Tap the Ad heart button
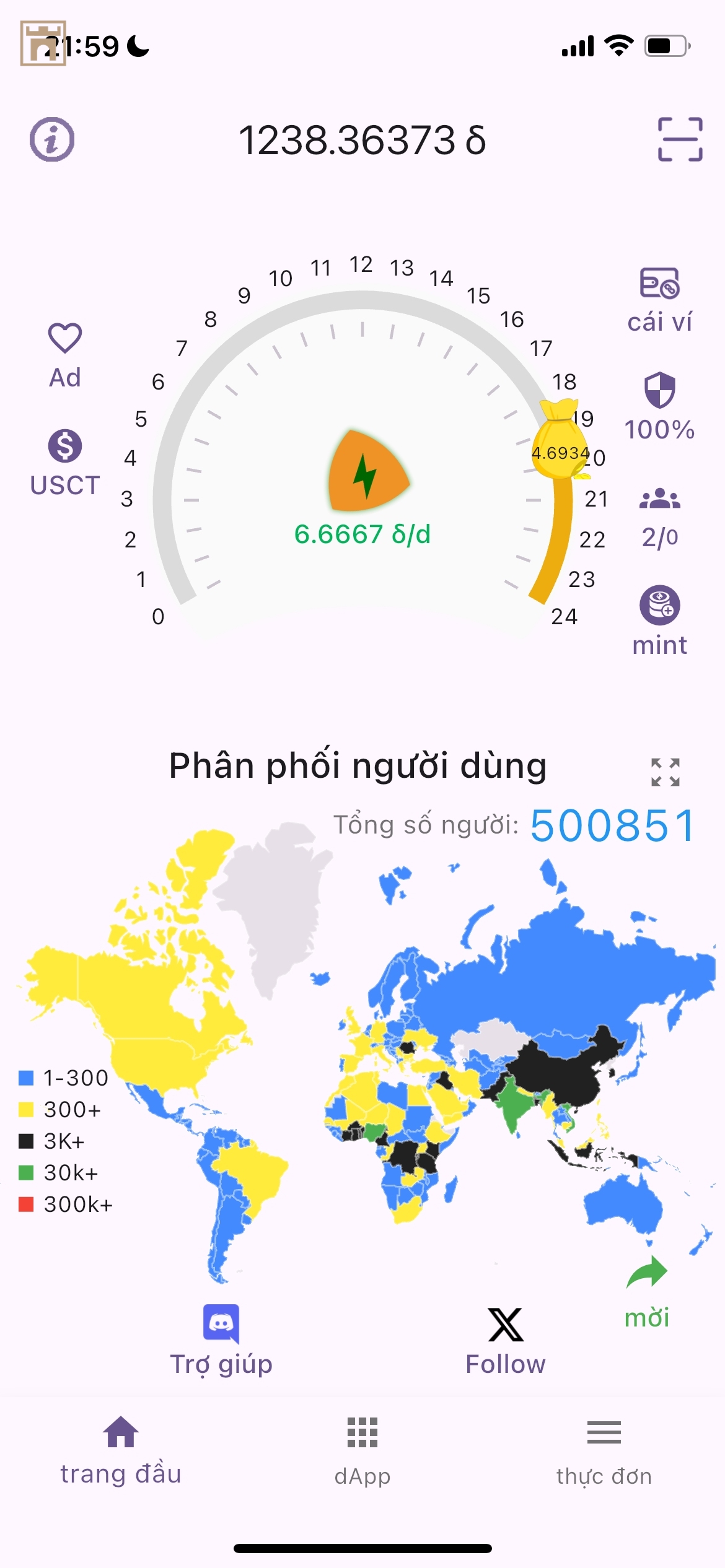This screenshot has width=725, height=1568. coord(65,355)
